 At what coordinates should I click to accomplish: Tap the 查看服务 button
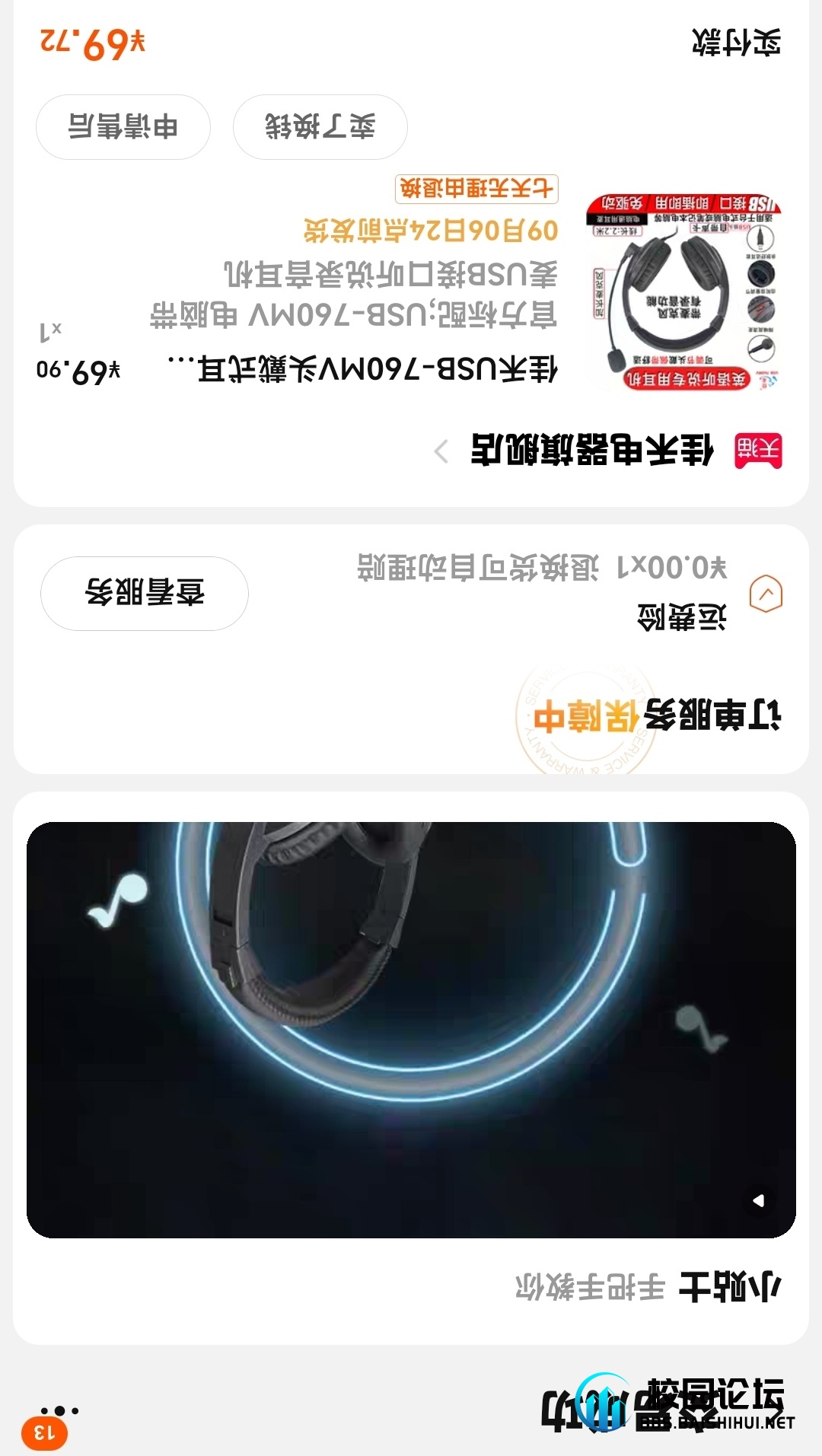pos(145,593)
